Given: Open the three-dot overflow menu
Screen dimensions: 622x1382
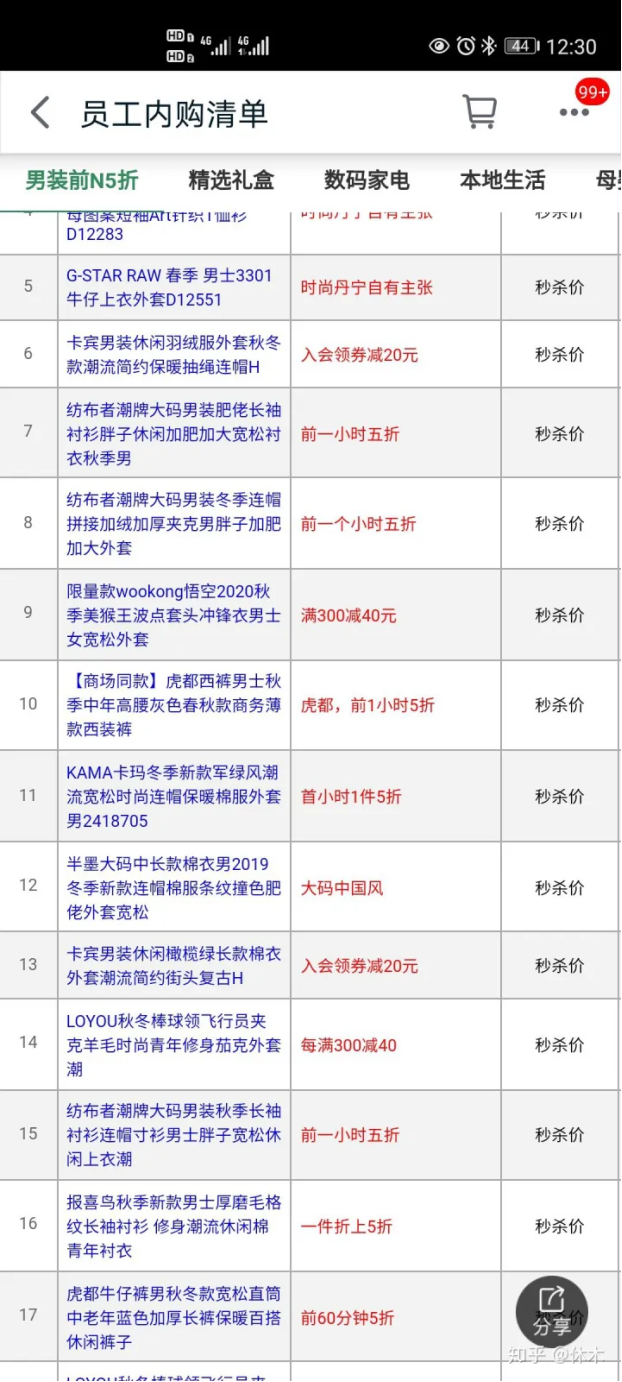Looking at the screenshot, I should point(574,112).
